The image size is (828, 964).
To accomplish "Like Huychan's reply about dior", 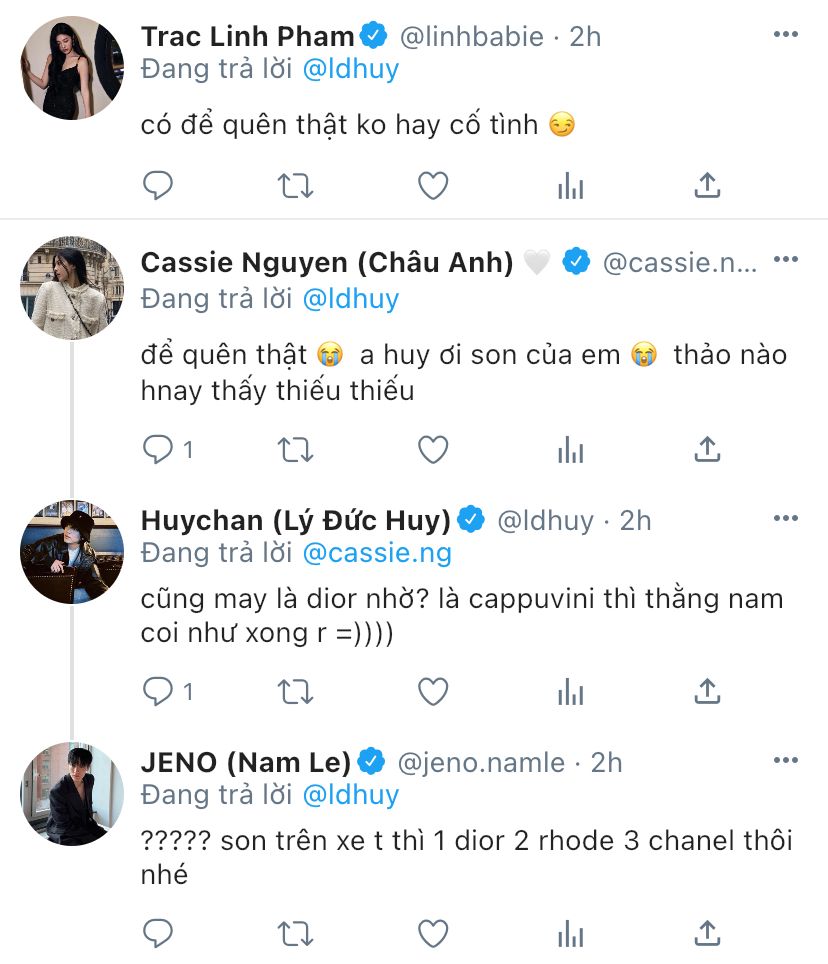I will click(432, 691).
